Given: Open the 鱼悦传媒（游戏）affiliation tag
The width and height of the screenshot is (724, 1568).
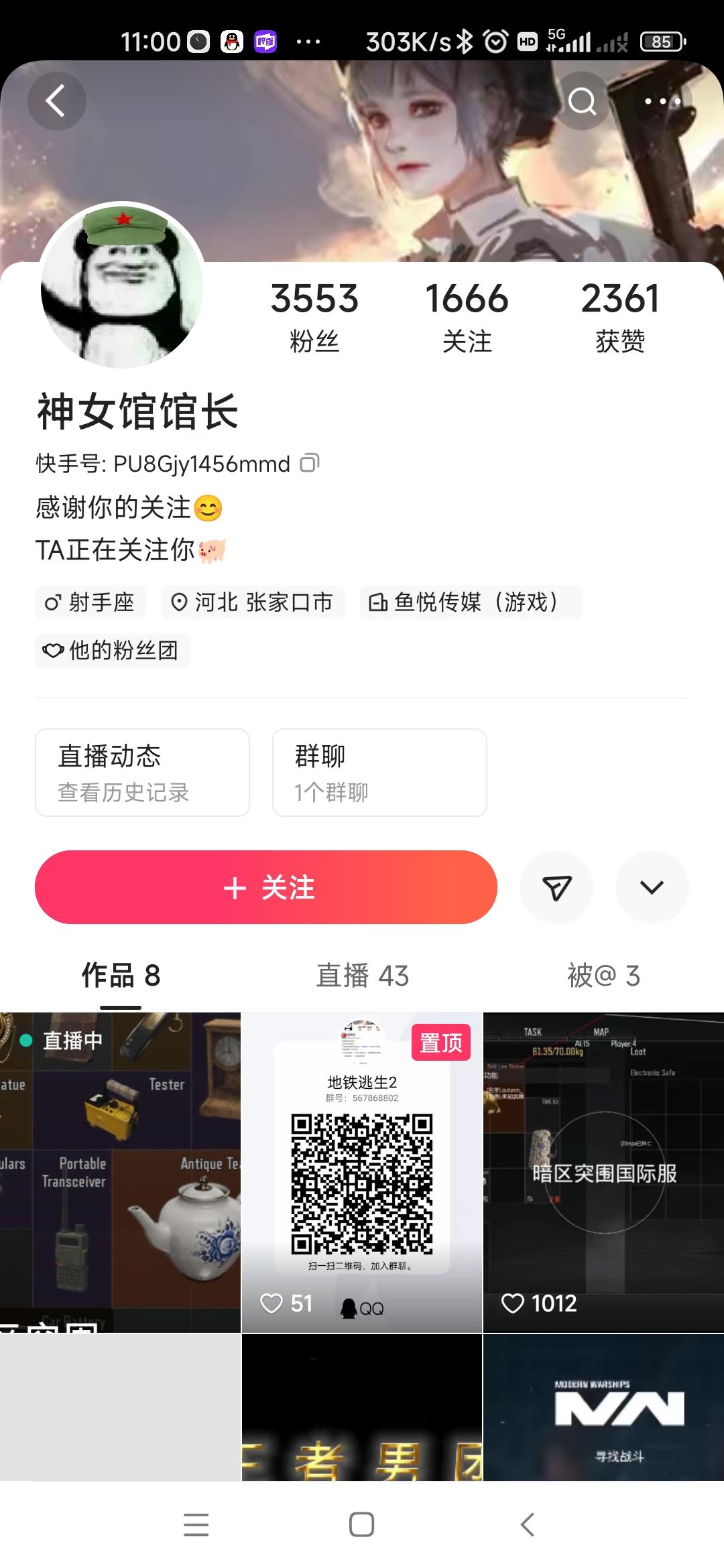Looking at the screenshot, I should 470,602.
